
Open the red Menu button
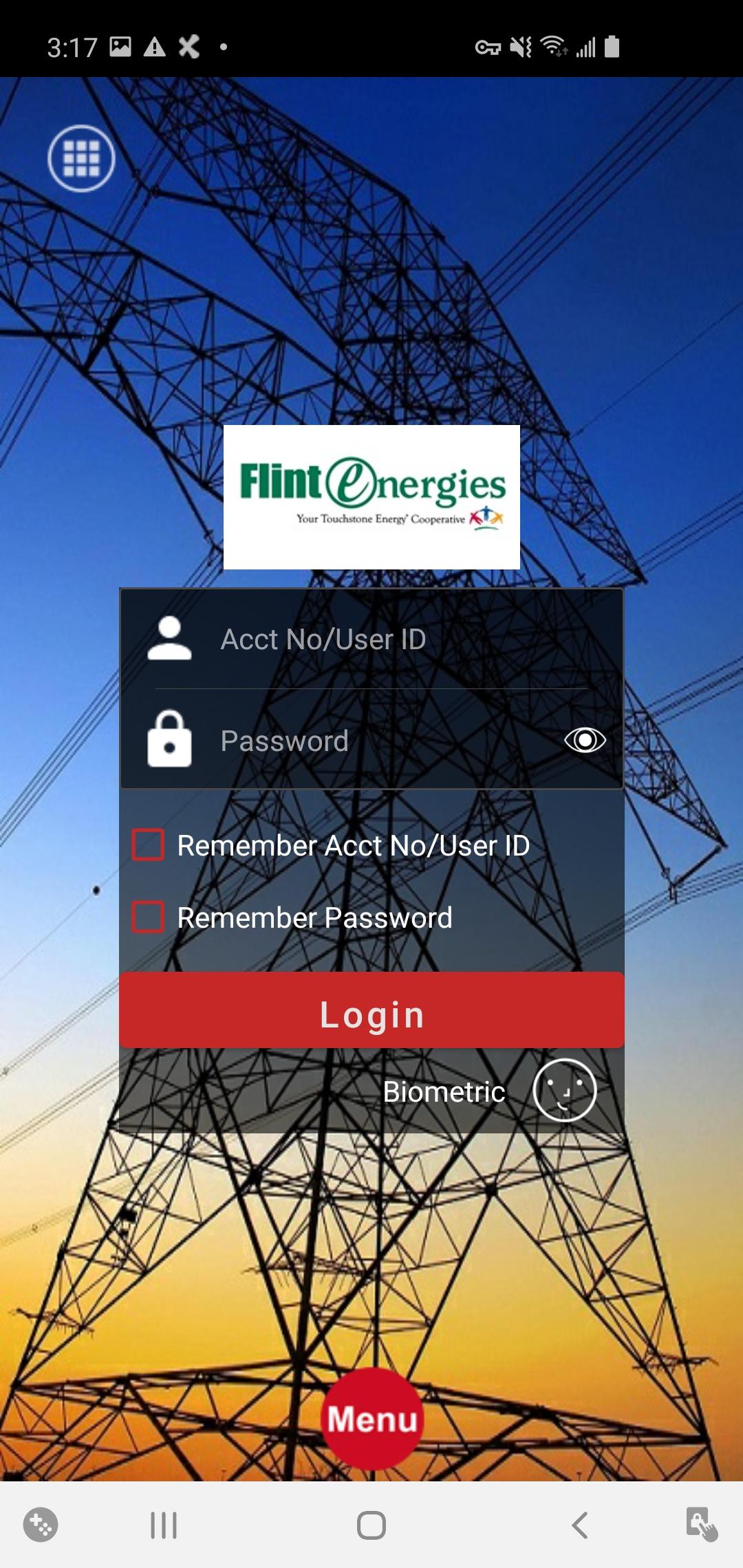click(372, 1418)
